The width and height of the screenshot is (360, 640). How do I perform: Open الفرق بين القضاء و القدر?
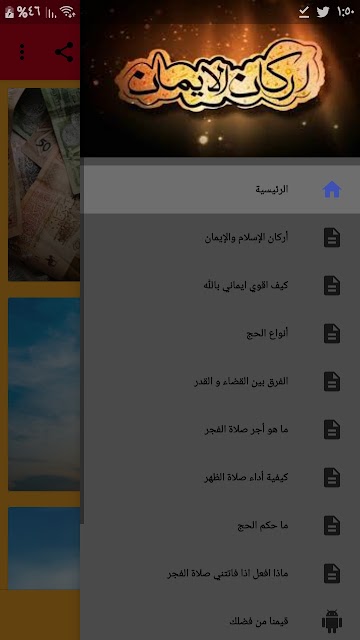pos(220,381)
